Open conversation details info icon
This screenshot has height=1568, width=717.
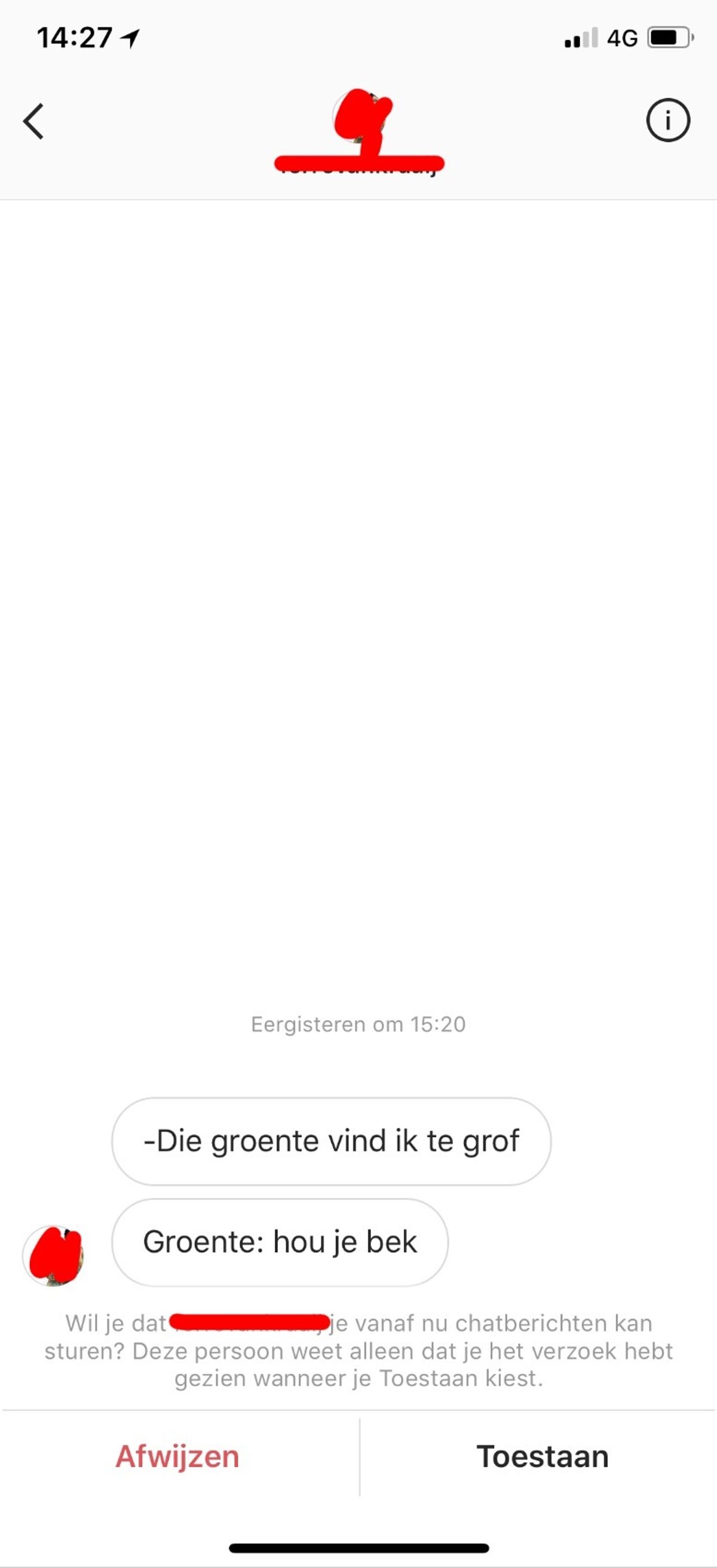click(667, 120)
